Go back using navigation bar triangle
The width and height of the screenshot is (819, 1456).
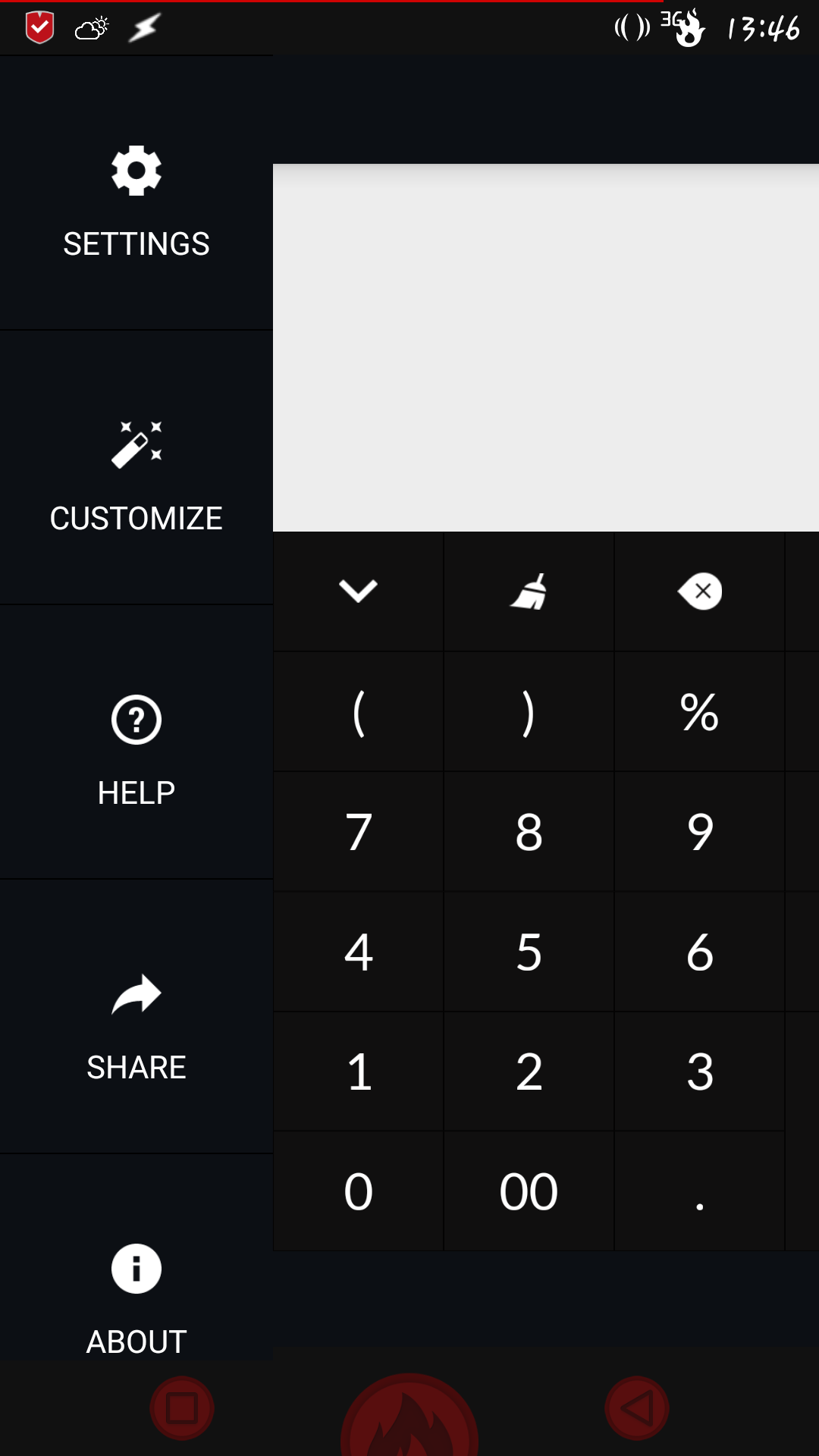pyautogui.click(x=637, y=1408)
